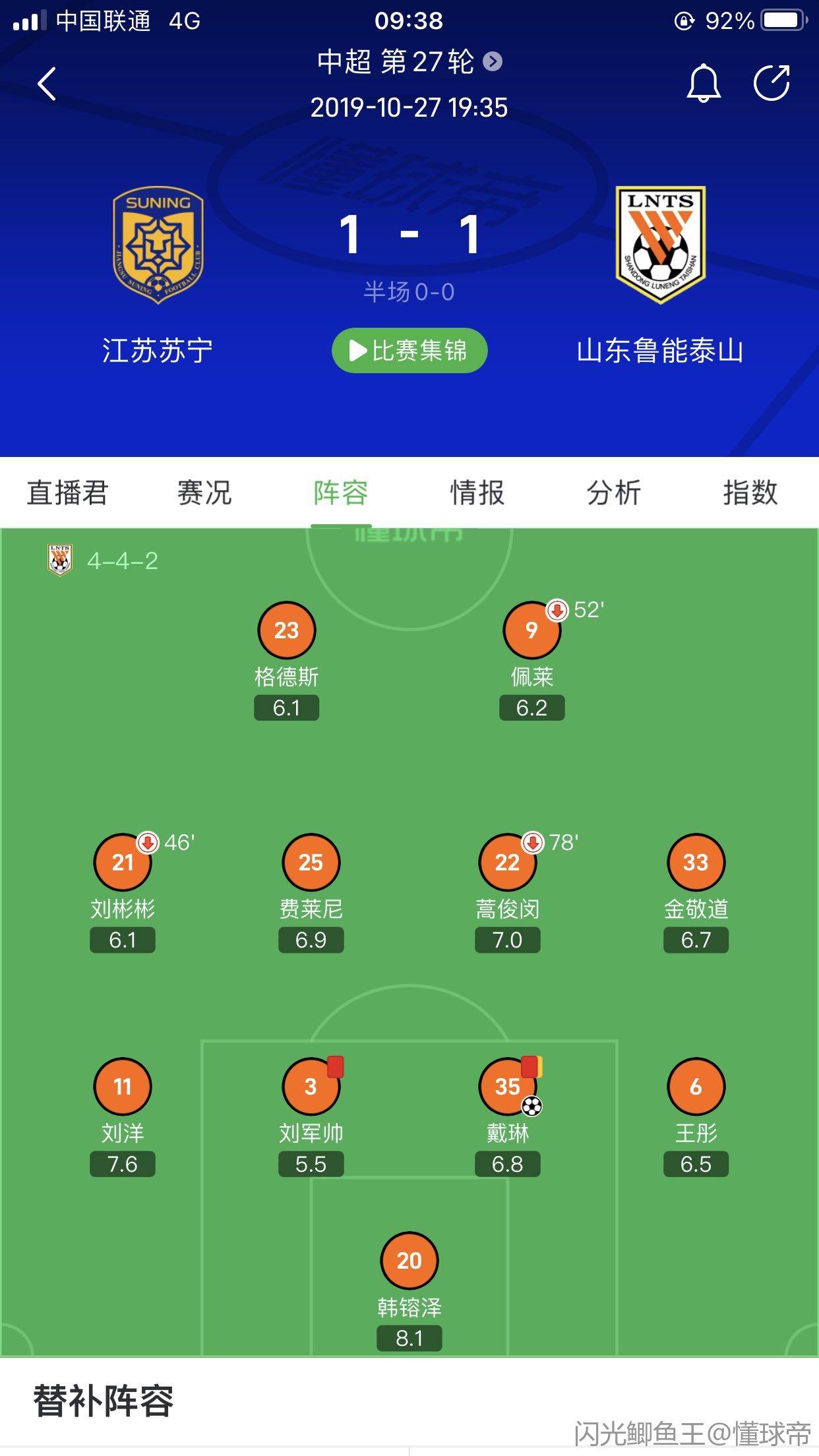Play the 比赛集锦 highlights
Screen dimensions: 819x1456
pyautogui.click(x=409, y=350)
